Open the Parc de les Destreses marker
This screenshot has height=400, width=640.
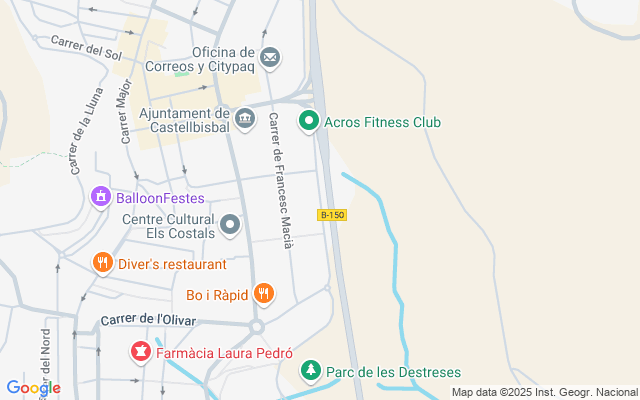pyautogui.click(x=311, y=372)
